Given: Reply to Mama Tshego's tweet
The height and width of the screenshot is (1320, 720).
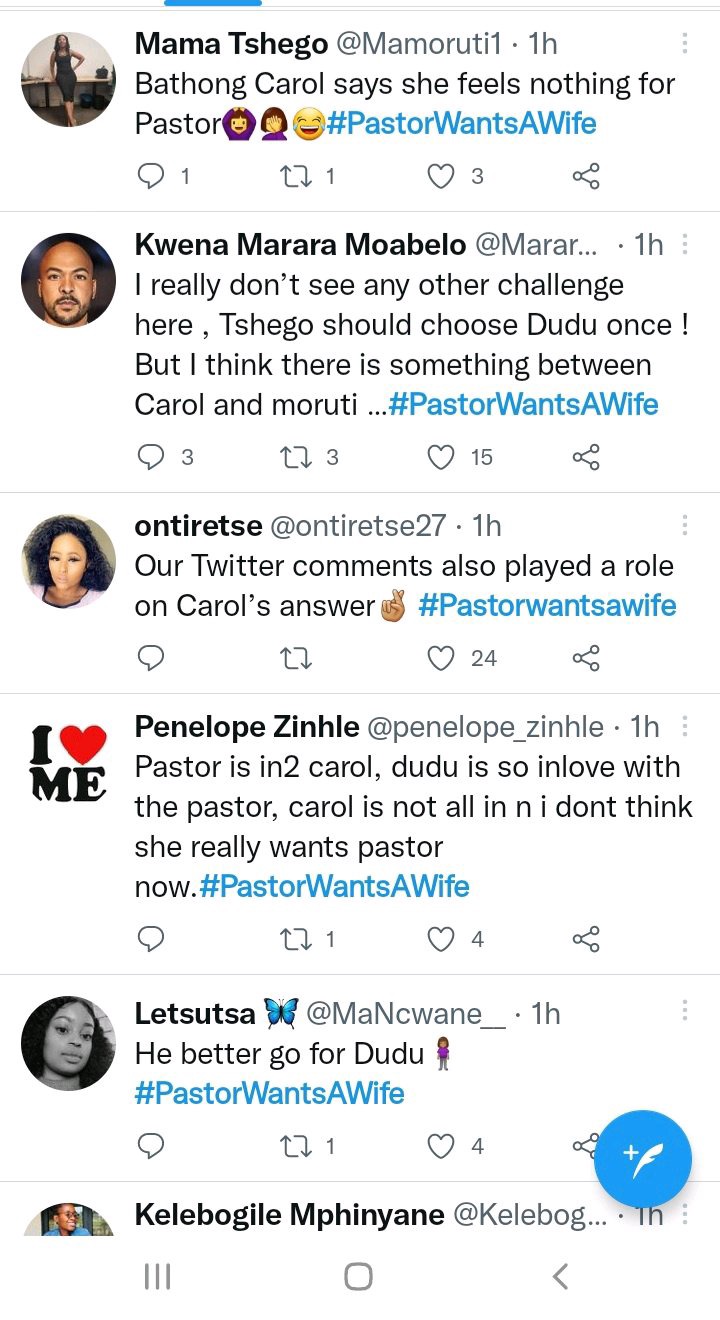Looking at the screenshot, I should point(150,177).
